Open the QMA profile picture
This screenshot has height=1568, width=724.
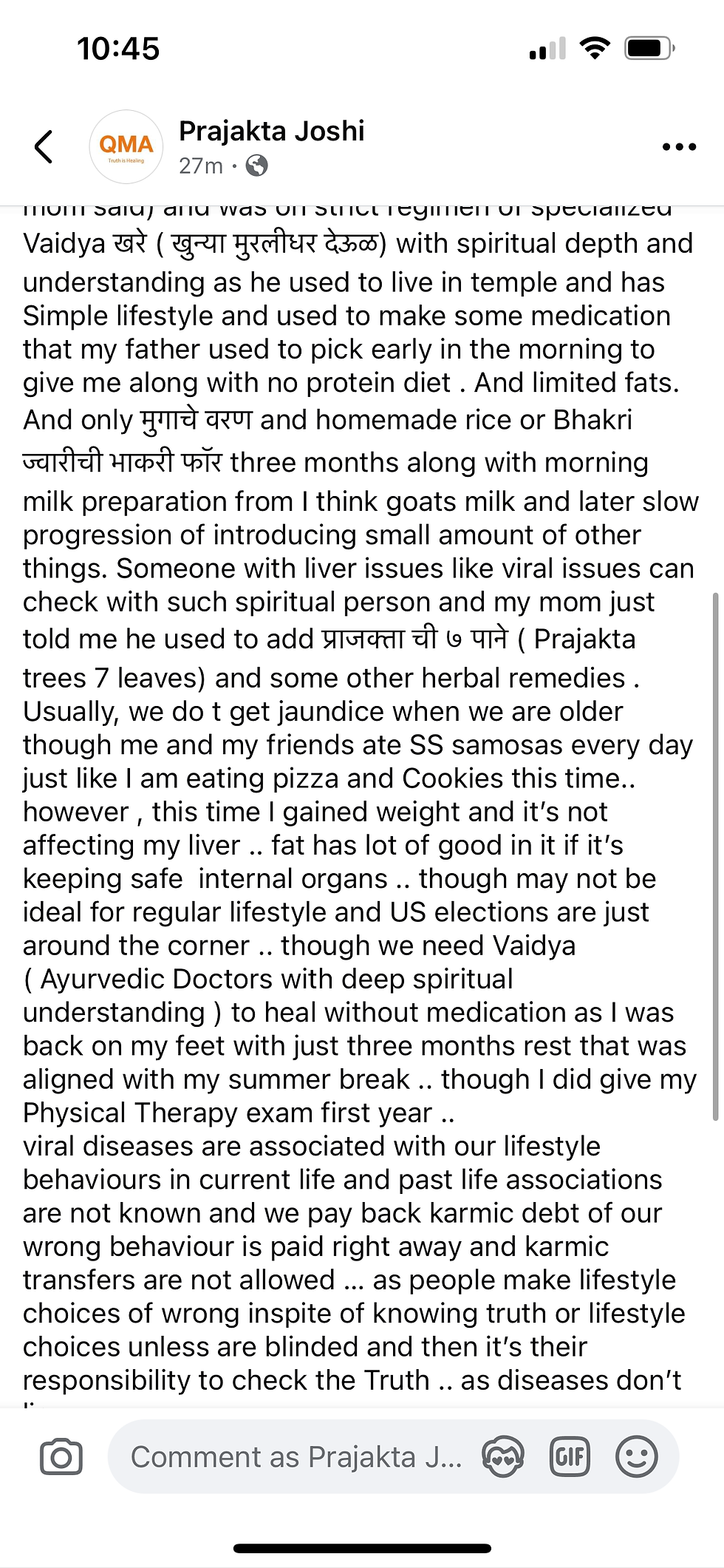click(x=126, y=146)
